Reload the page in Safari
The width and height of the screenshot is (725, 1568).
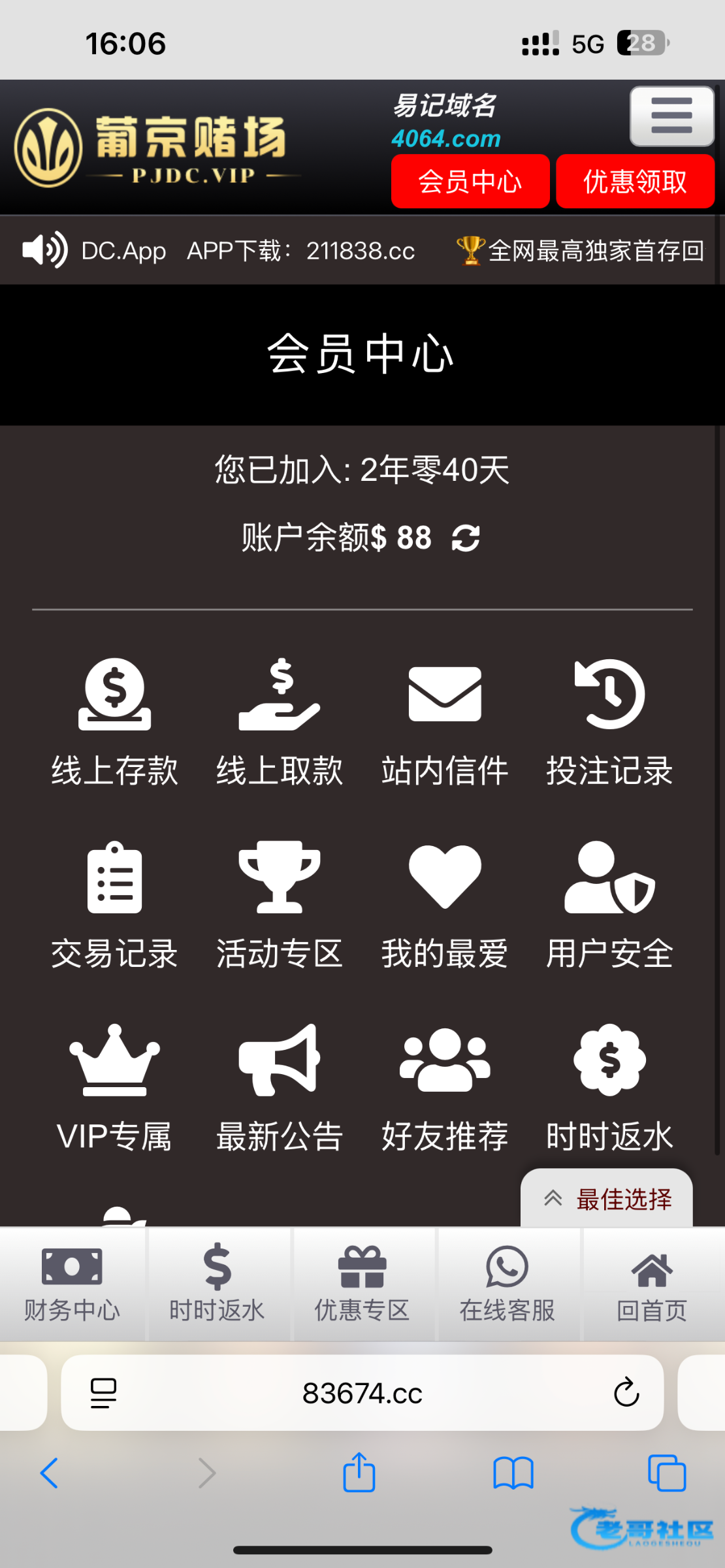[x=626, y=1392]
